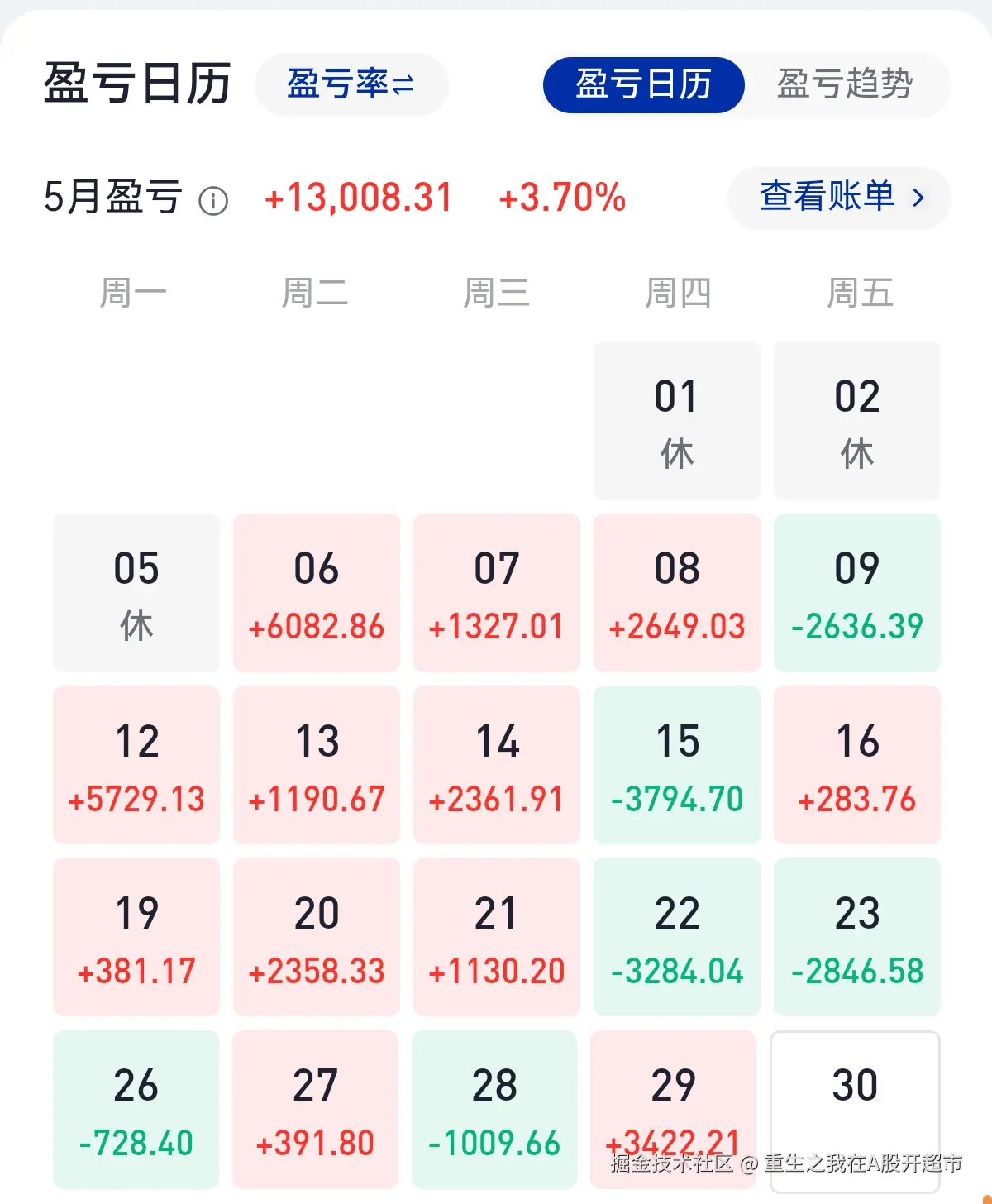Select the May 5 rest day cell
Screen dimensions: 992x1204
point(136,592)
